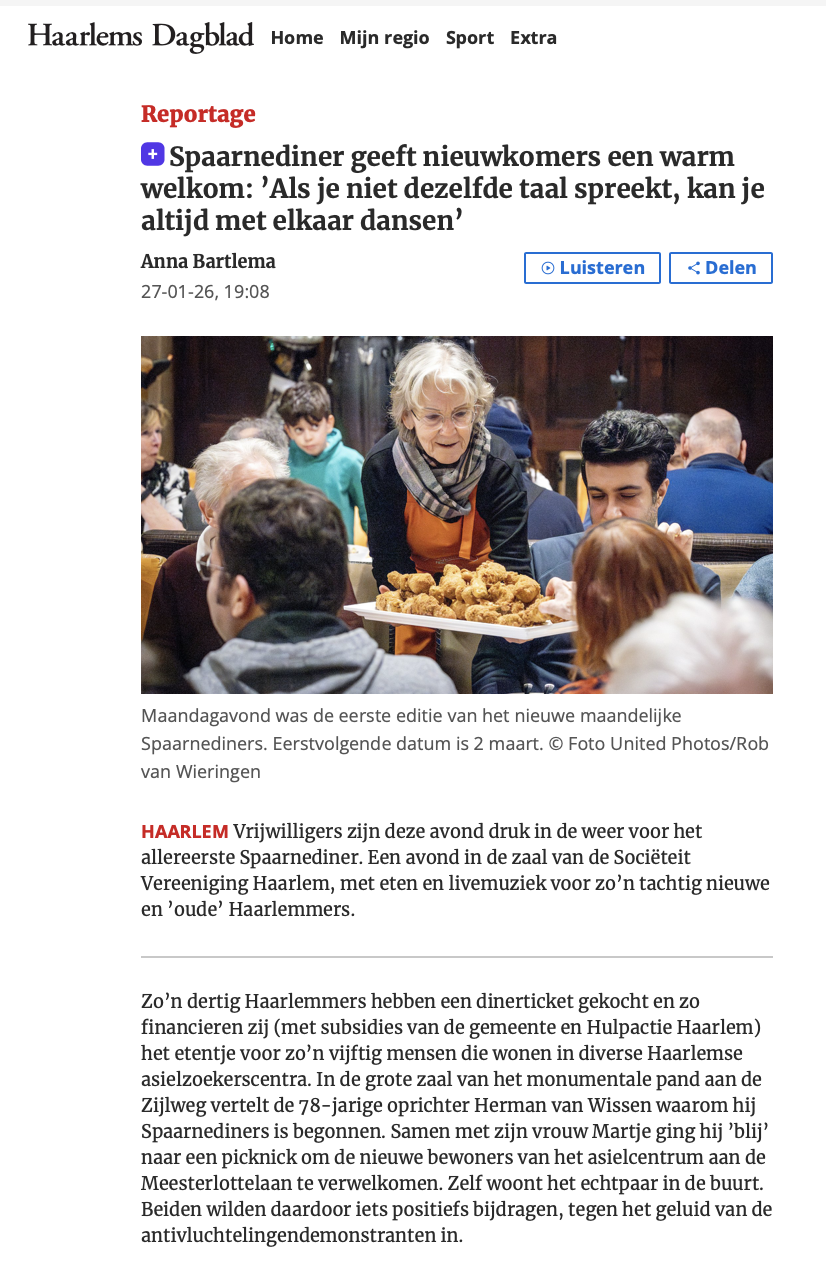Go to the Home section
This screenshot has height=1272, width=826.
(x=297, y=38)
